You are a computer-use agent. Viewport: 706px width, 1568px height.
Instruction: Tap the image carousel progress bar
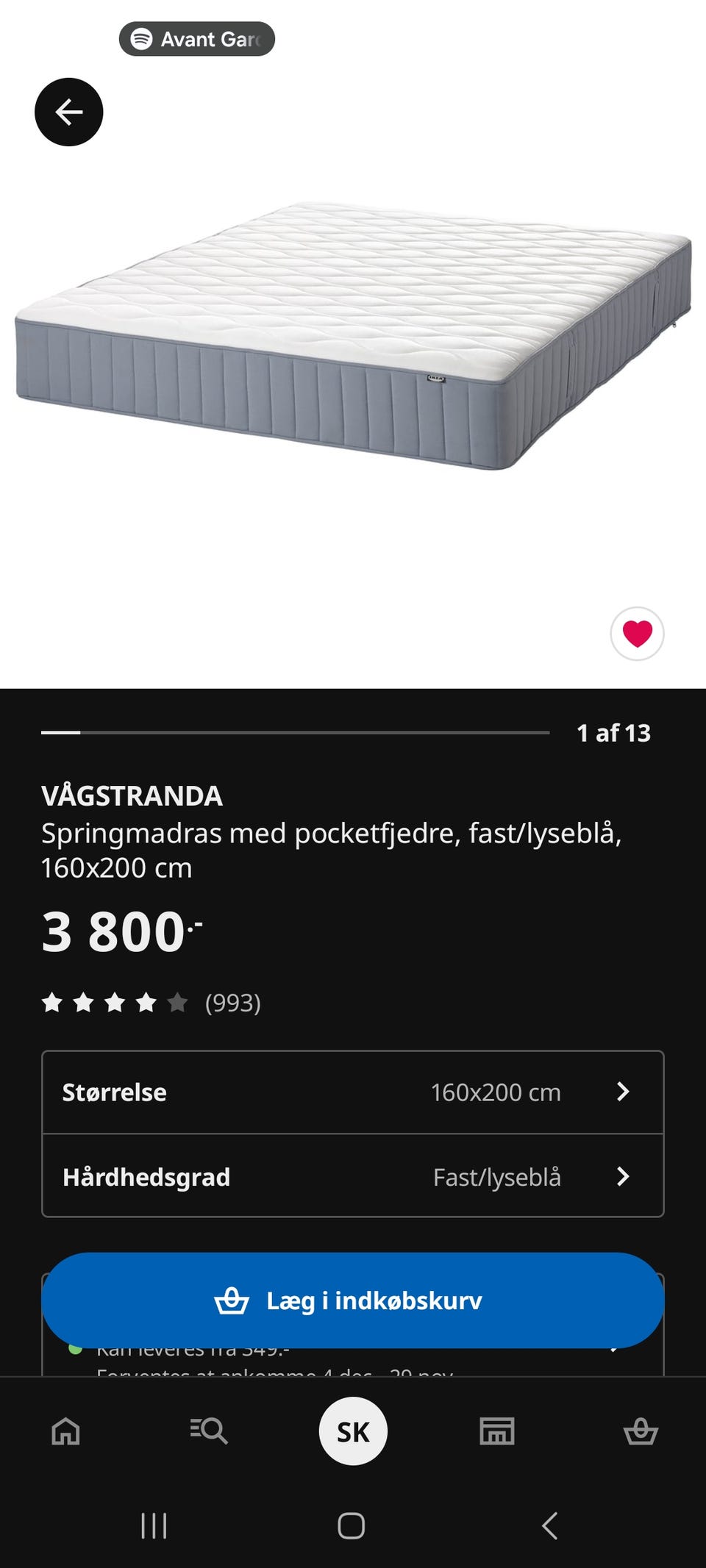click(x=294, y=733)
